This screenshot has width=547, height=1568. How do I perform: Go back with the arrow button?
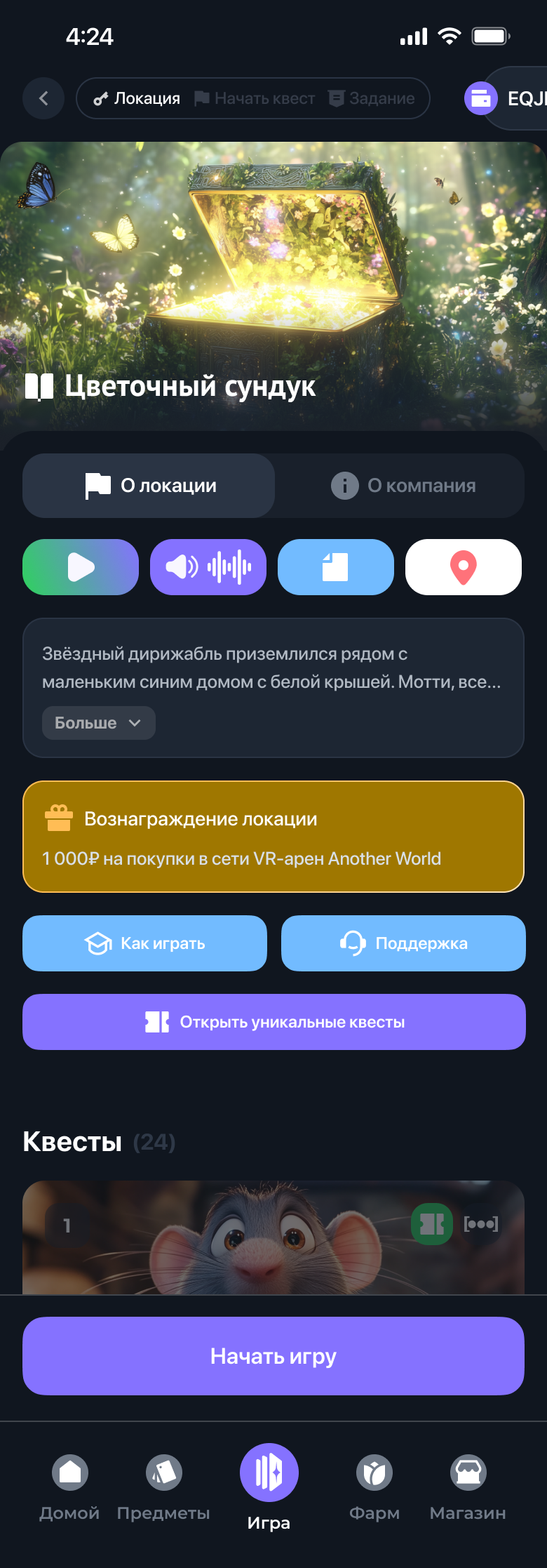pos(43,98)
